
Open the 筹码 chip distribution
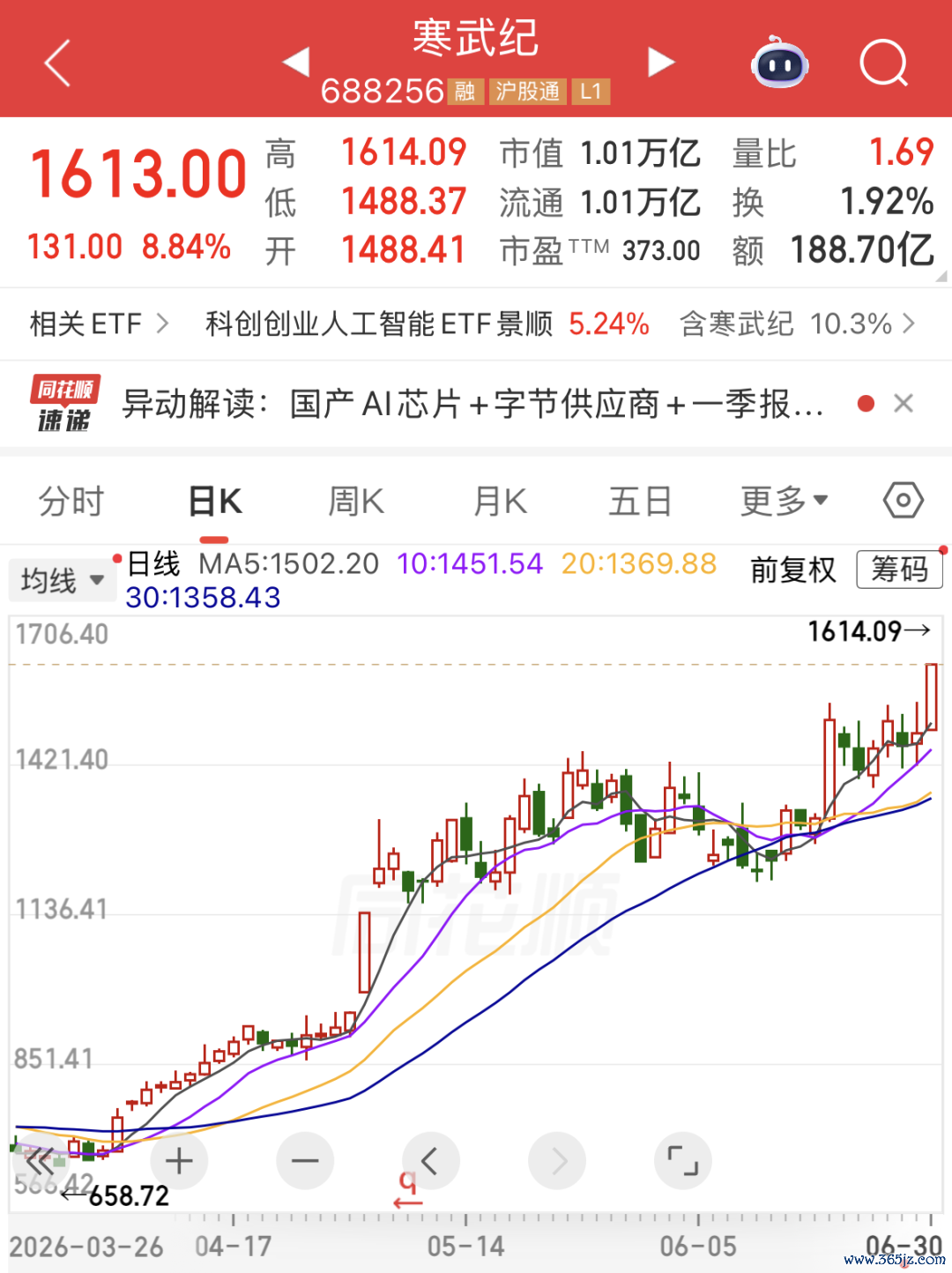[900, 569]
